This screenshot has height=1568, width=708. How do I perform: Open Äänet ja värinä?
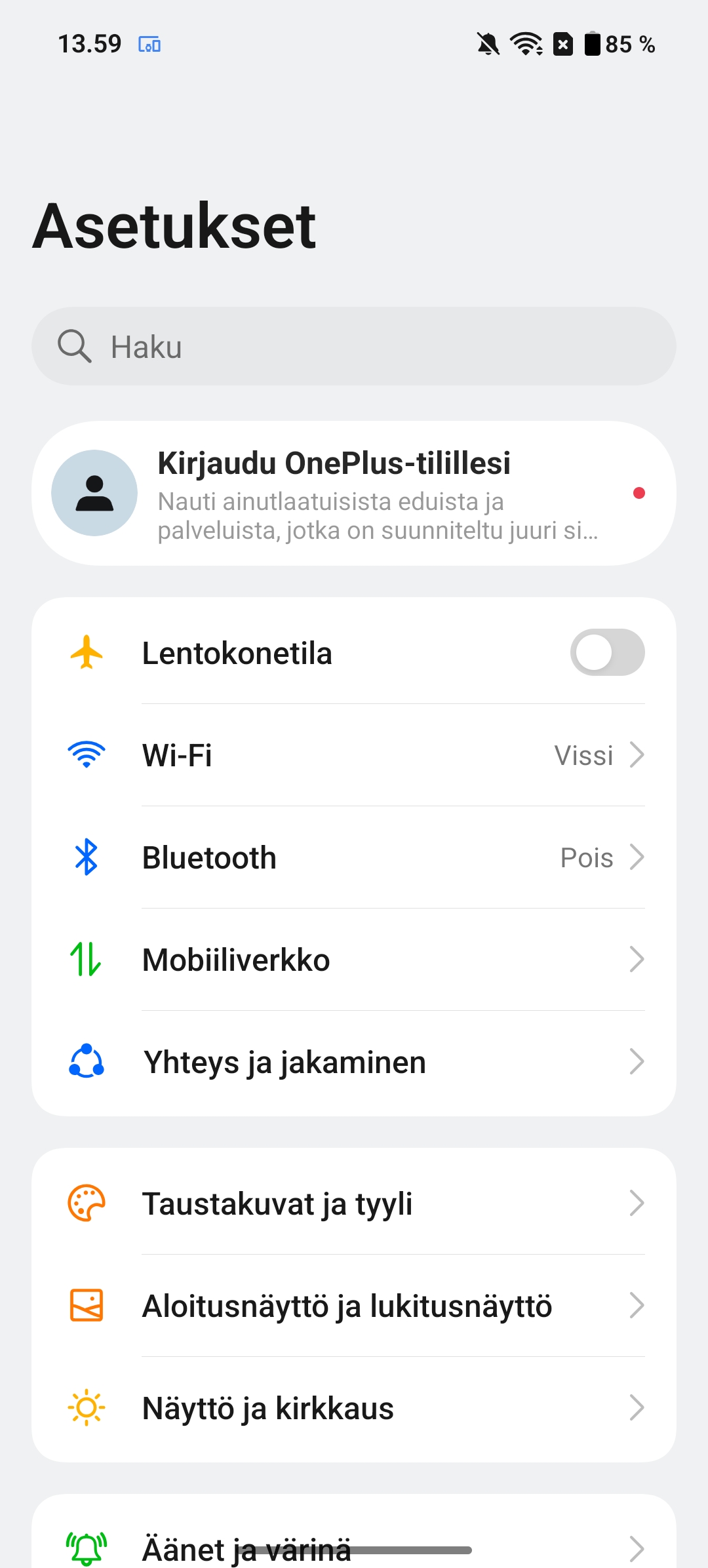(354, 1540)
